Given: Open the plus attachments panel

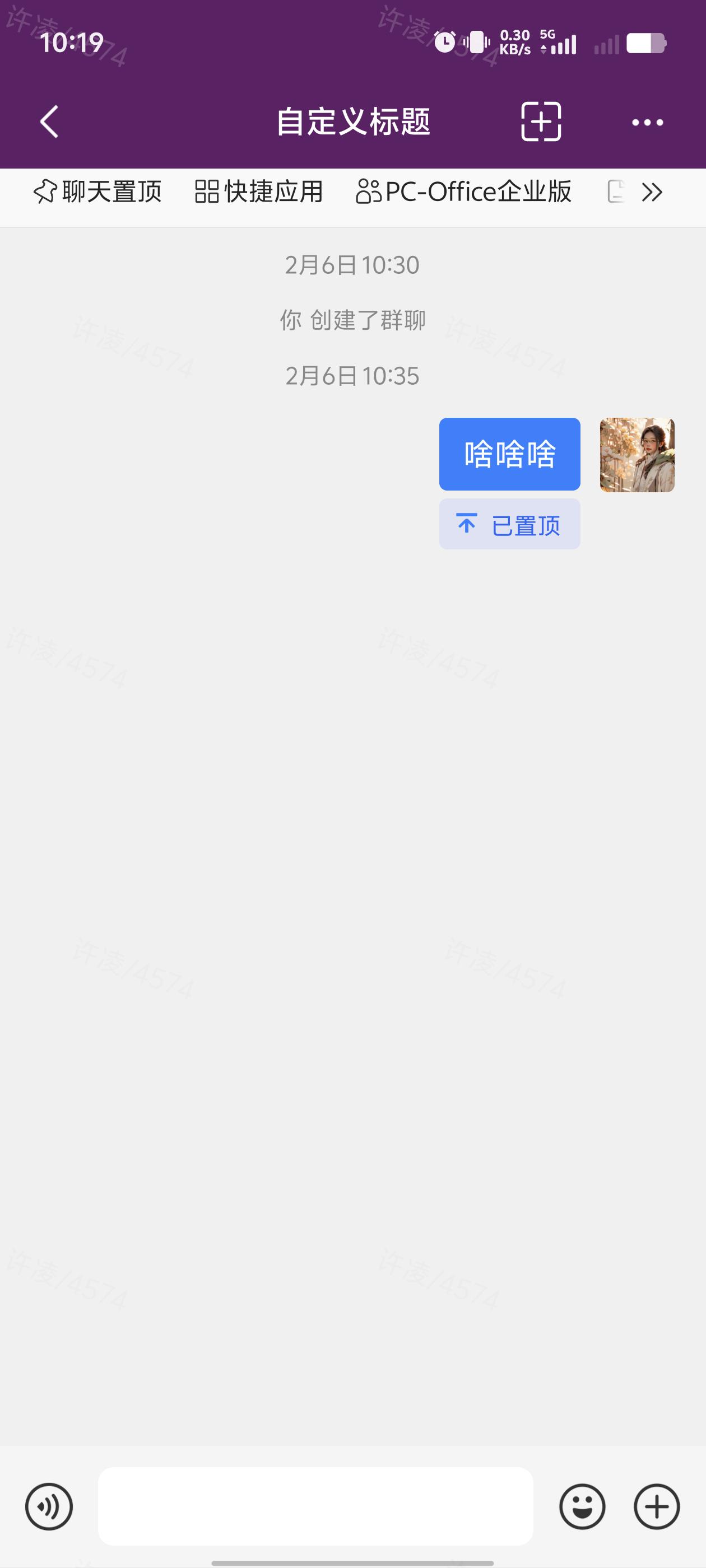Looking at the screenshot, I should point(657,1506).
